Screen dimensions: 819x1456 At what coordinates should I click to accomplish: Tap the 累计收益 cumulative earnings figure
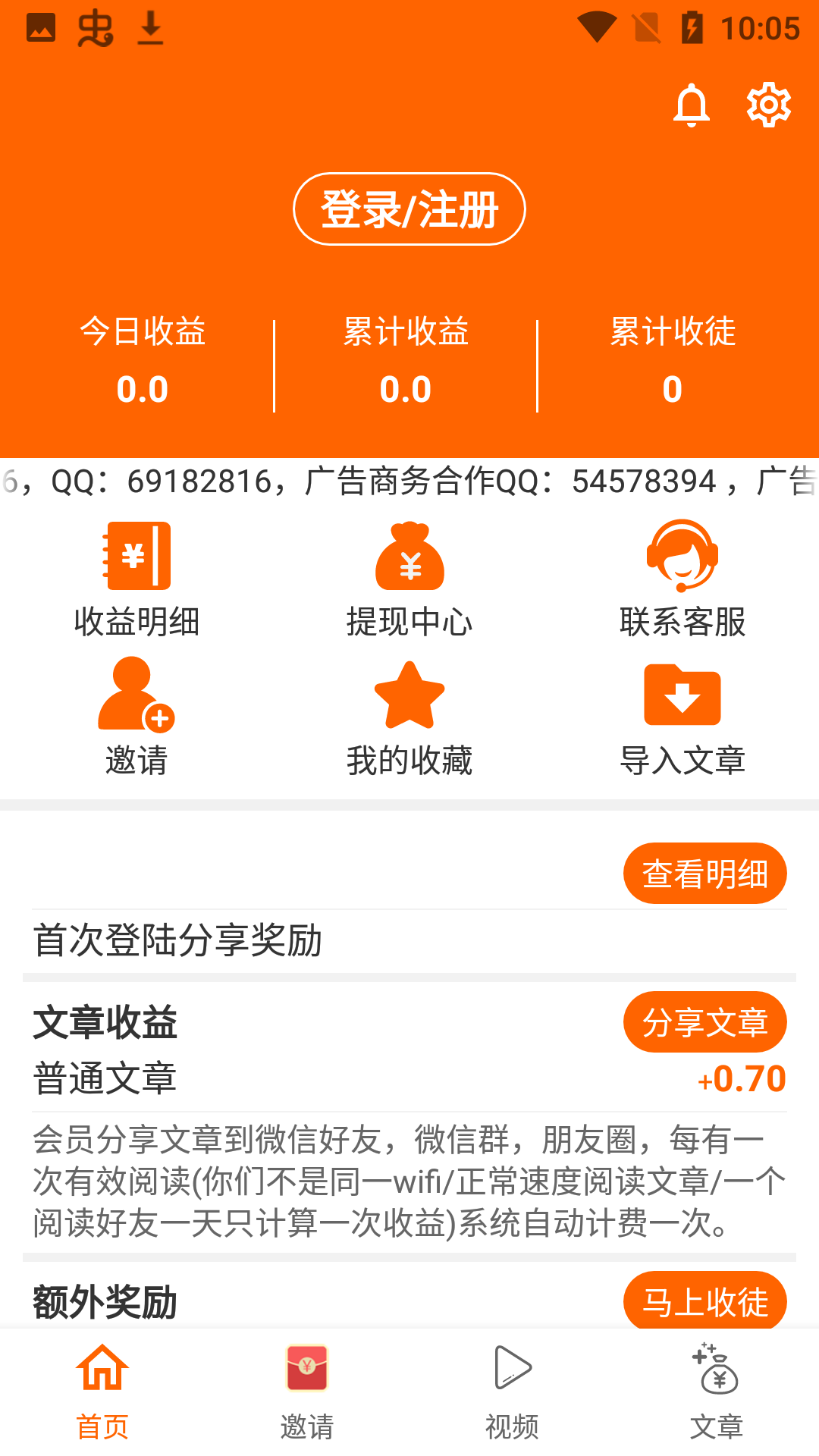click(x=407, y=389)
